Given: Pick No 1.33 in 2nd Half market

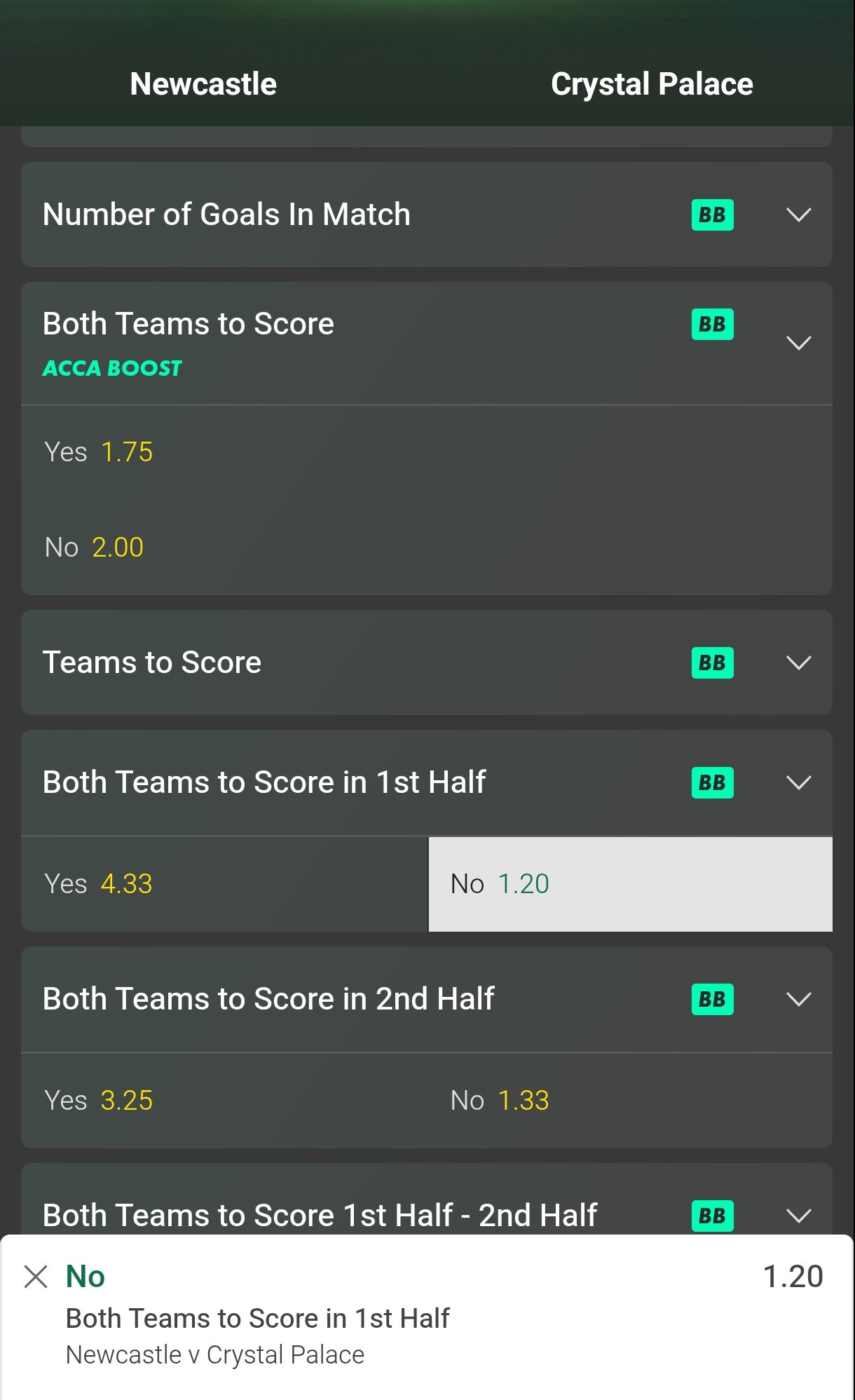Looking at the screenshot, I should (x=629, y=1101).
